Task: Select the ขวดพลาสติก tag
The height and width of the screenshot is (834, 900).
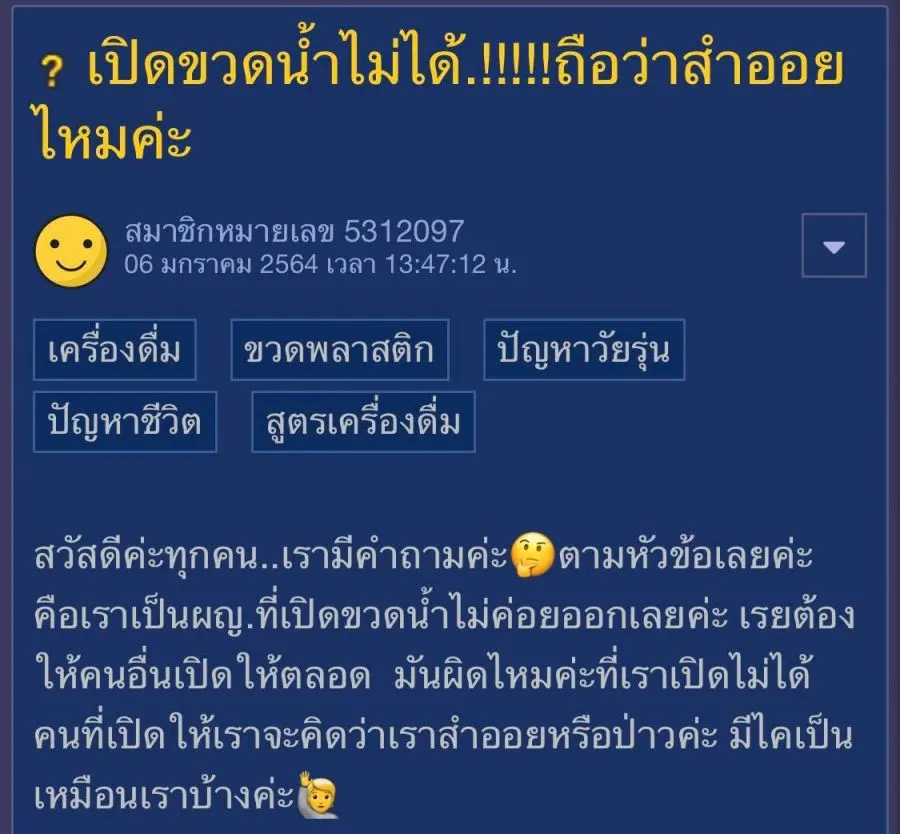Action: (339, 351)
